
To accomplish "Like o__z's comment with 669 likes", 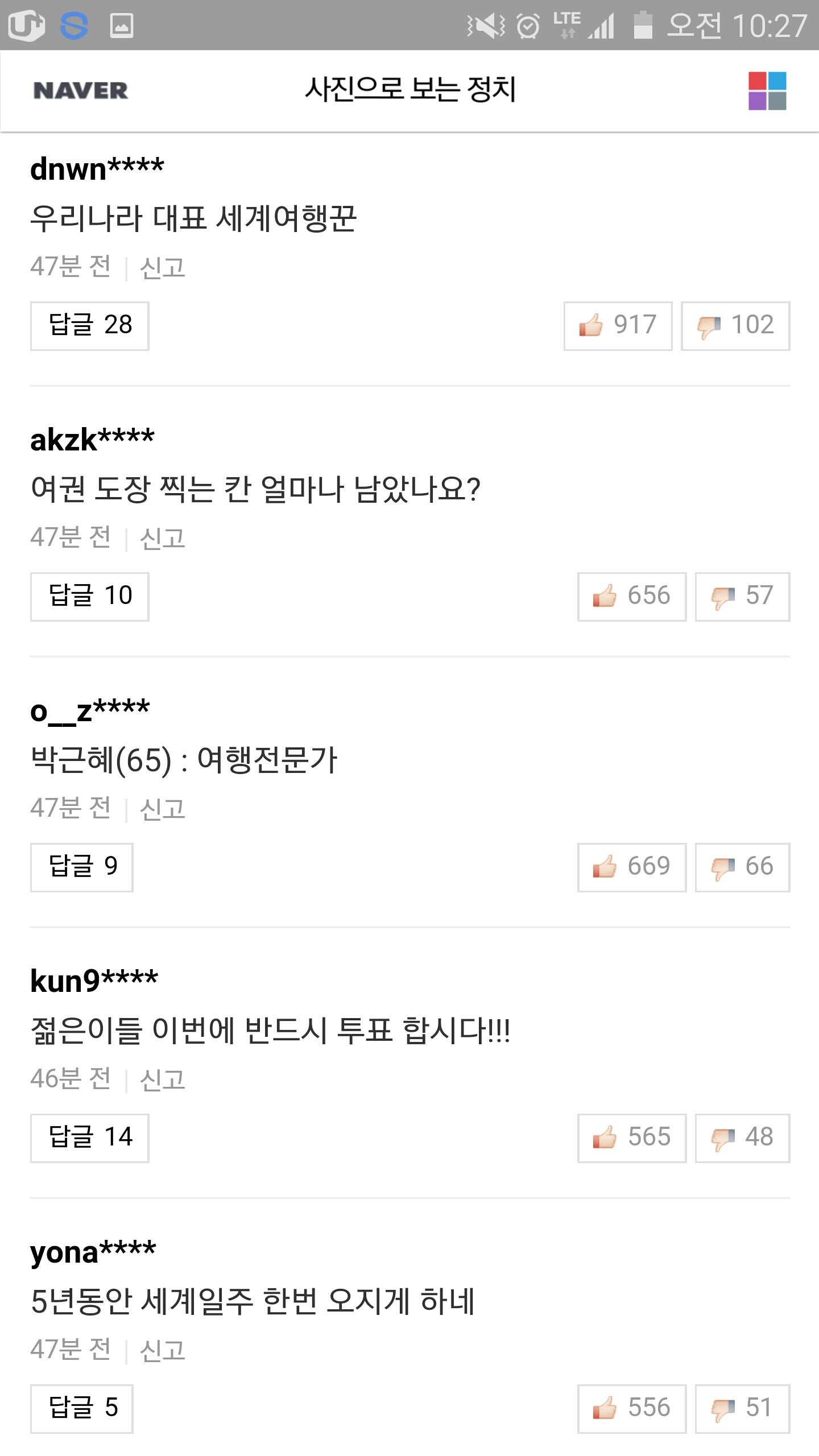I will pyautogui.click(x=632, y=867).
